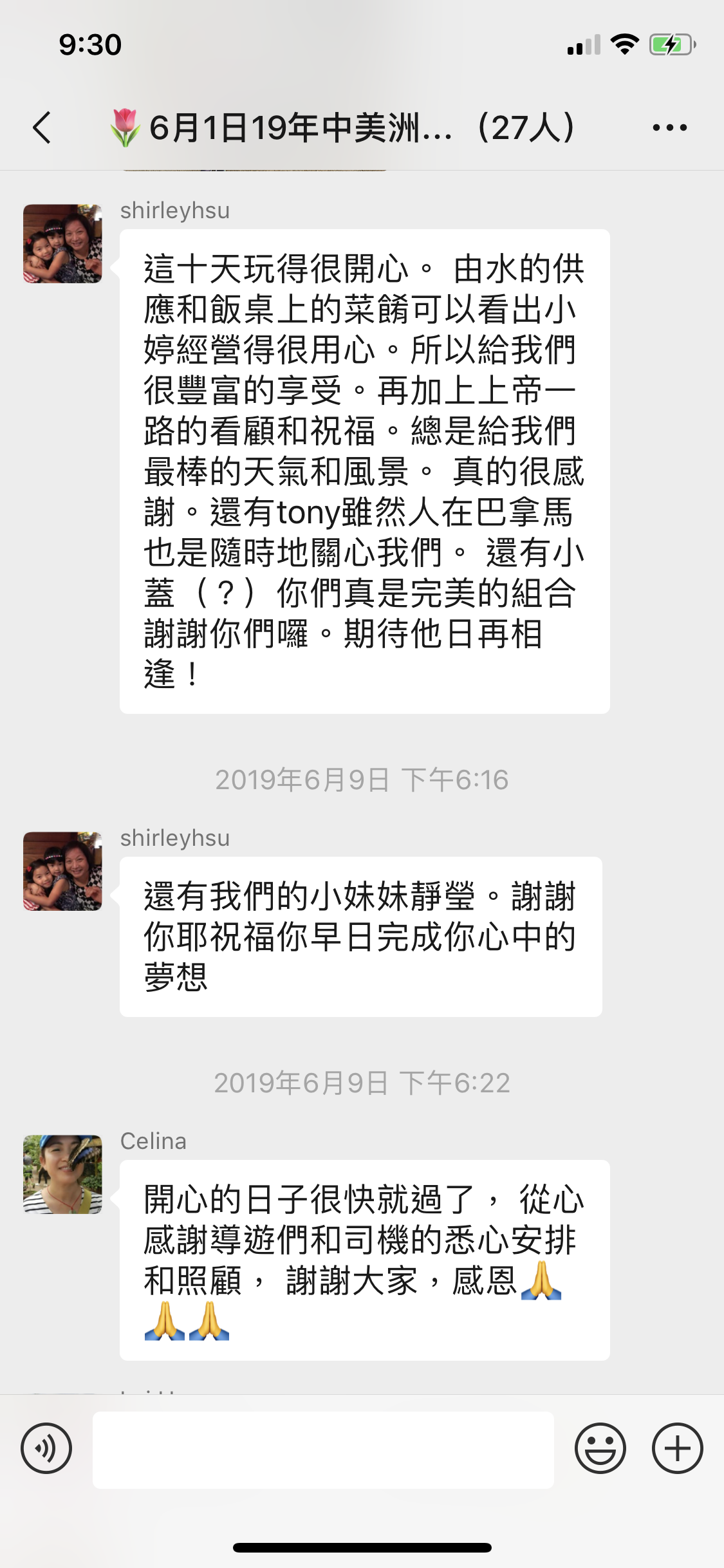Open the plus attachments menu

677,1449
